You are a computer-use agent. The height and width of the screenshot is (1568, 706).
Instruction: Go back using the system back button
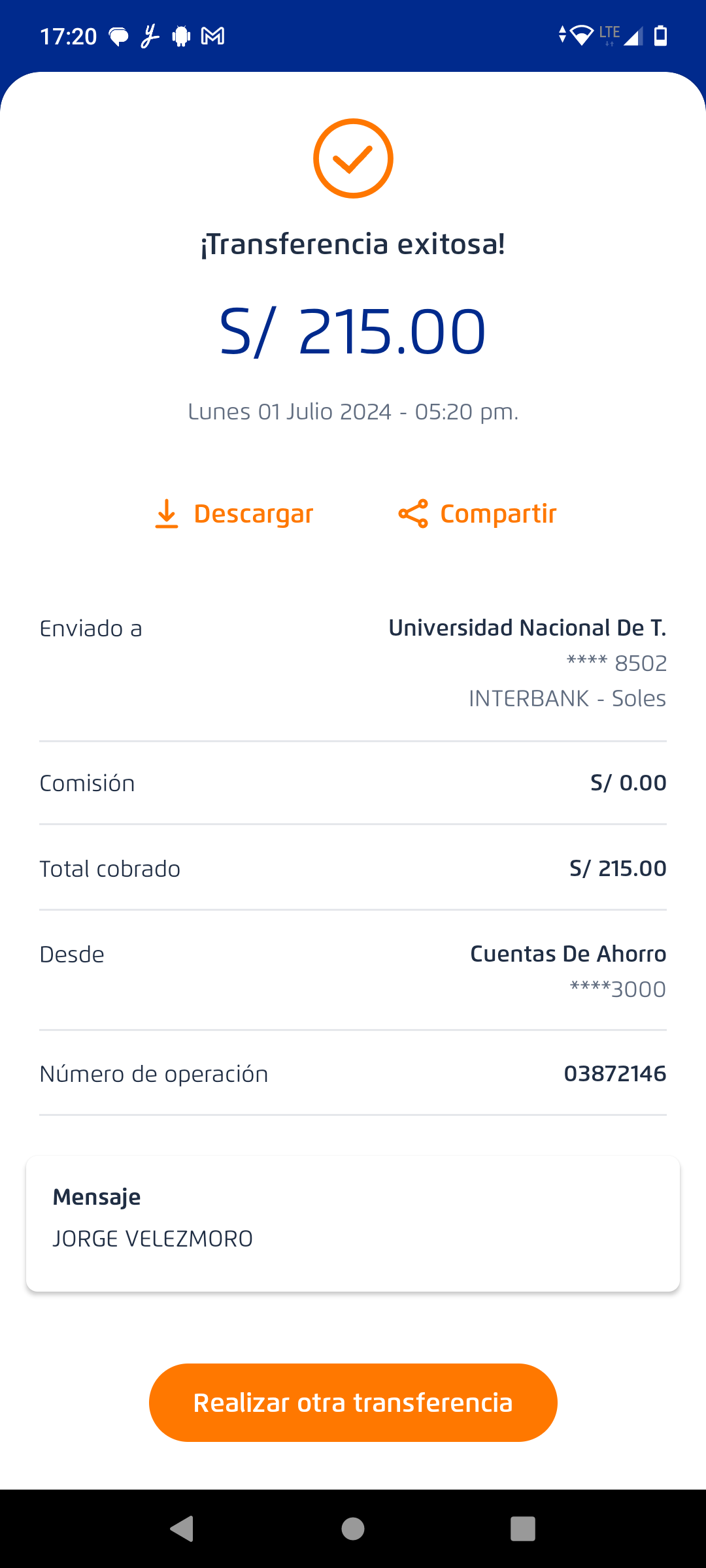tap(182, 1529)
